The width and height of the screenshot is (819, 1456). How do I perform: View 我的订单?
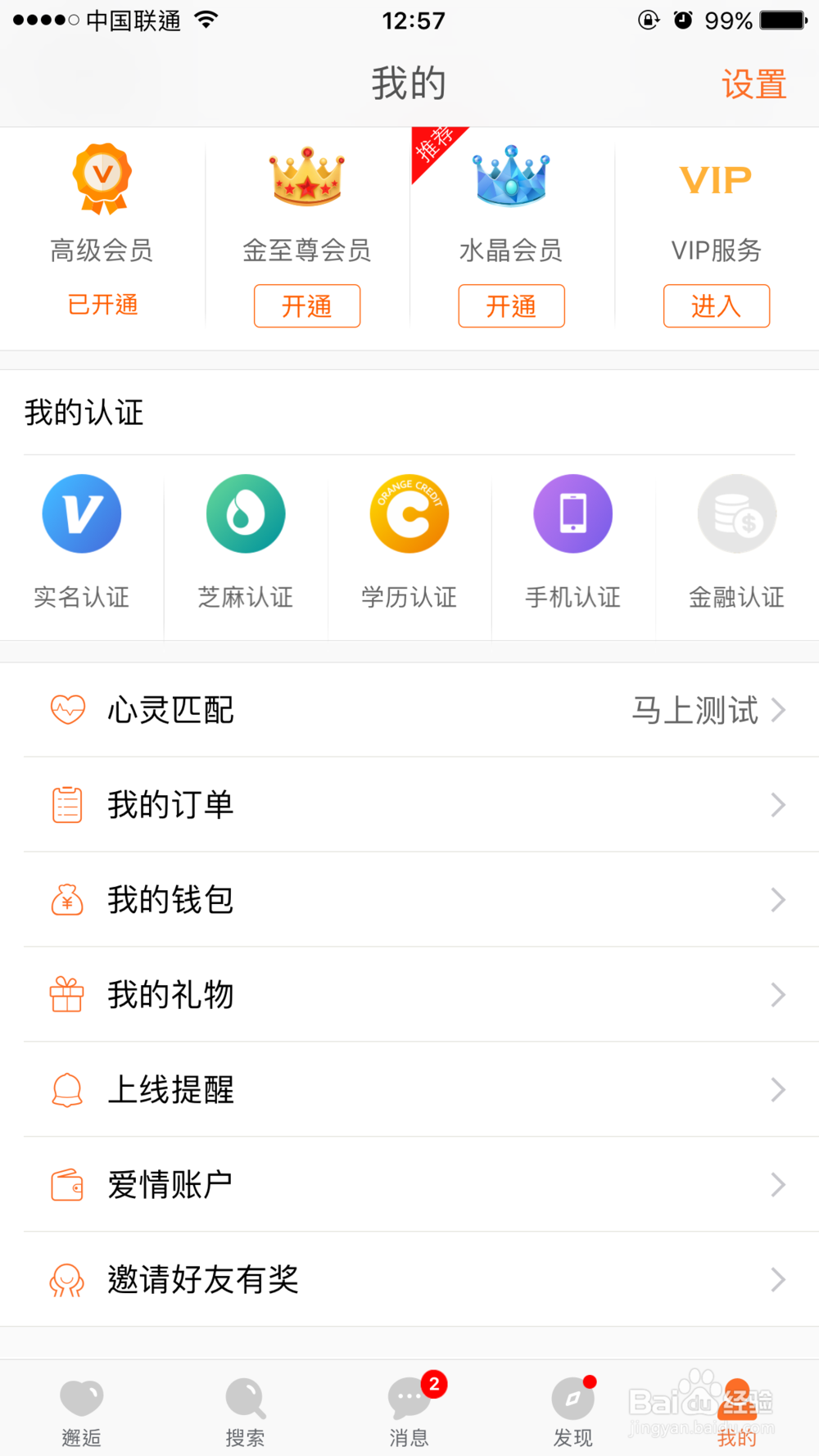click(409, 805)
